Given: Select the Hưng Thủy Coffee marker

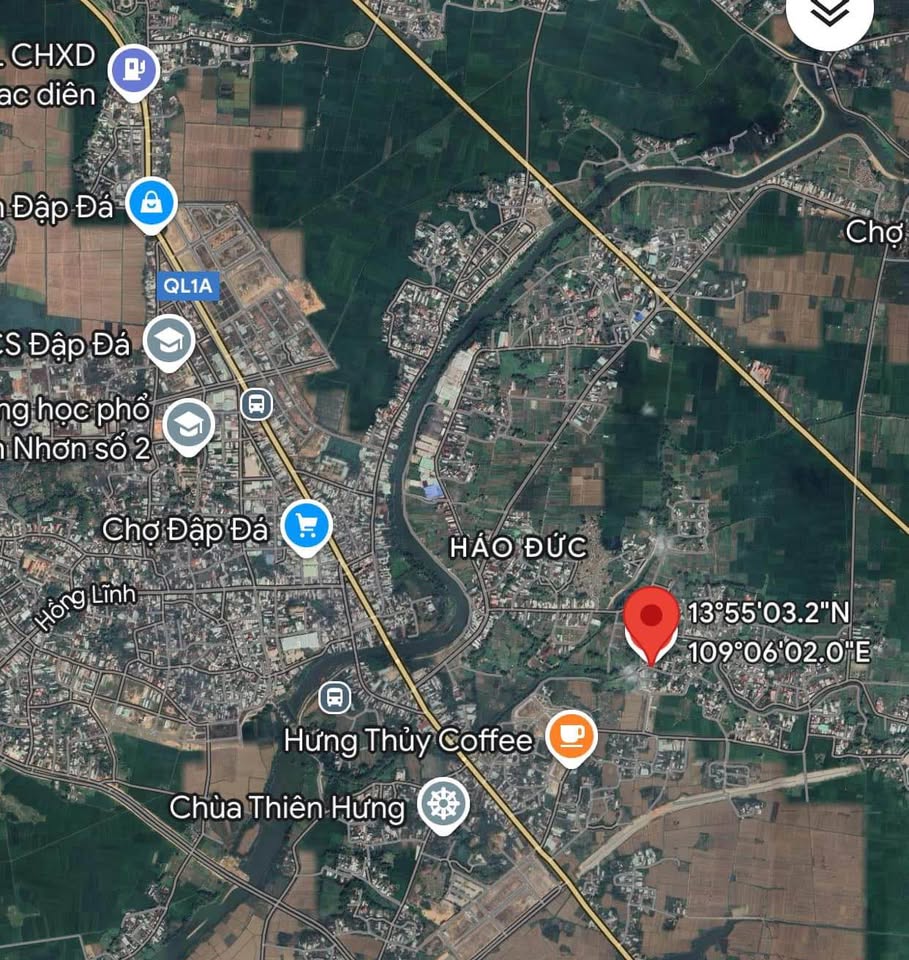Looking at the screenshot, I should (x=571, y=738).
